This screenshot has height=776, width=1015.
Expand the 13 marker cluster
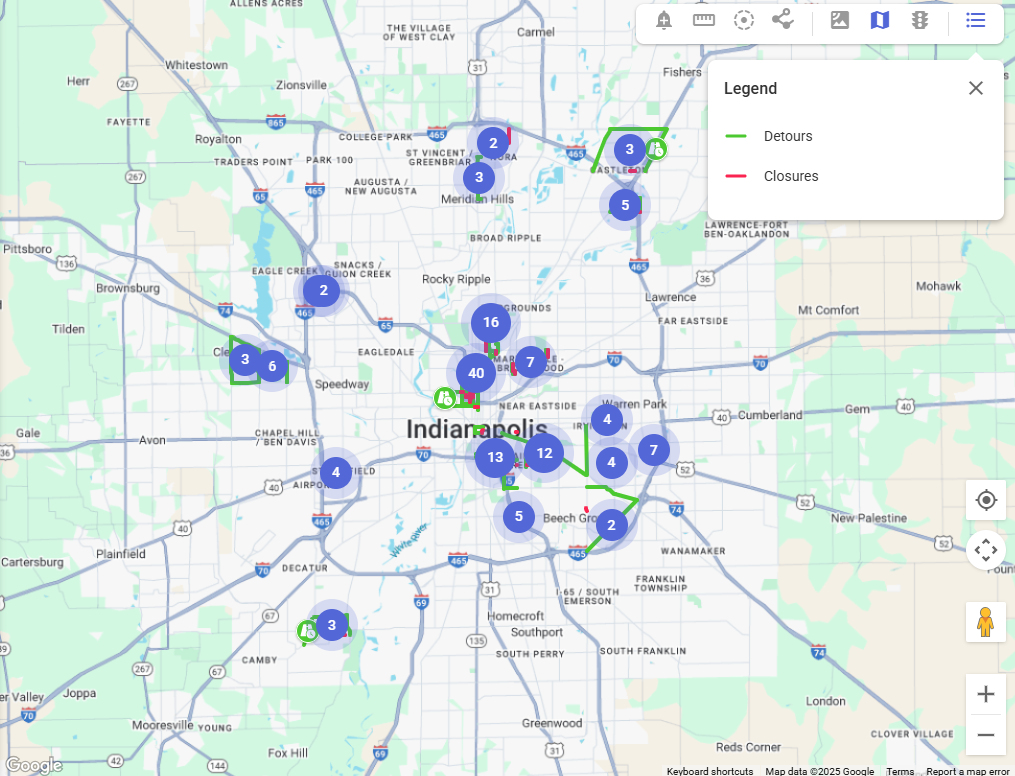[x=495, y=458]
